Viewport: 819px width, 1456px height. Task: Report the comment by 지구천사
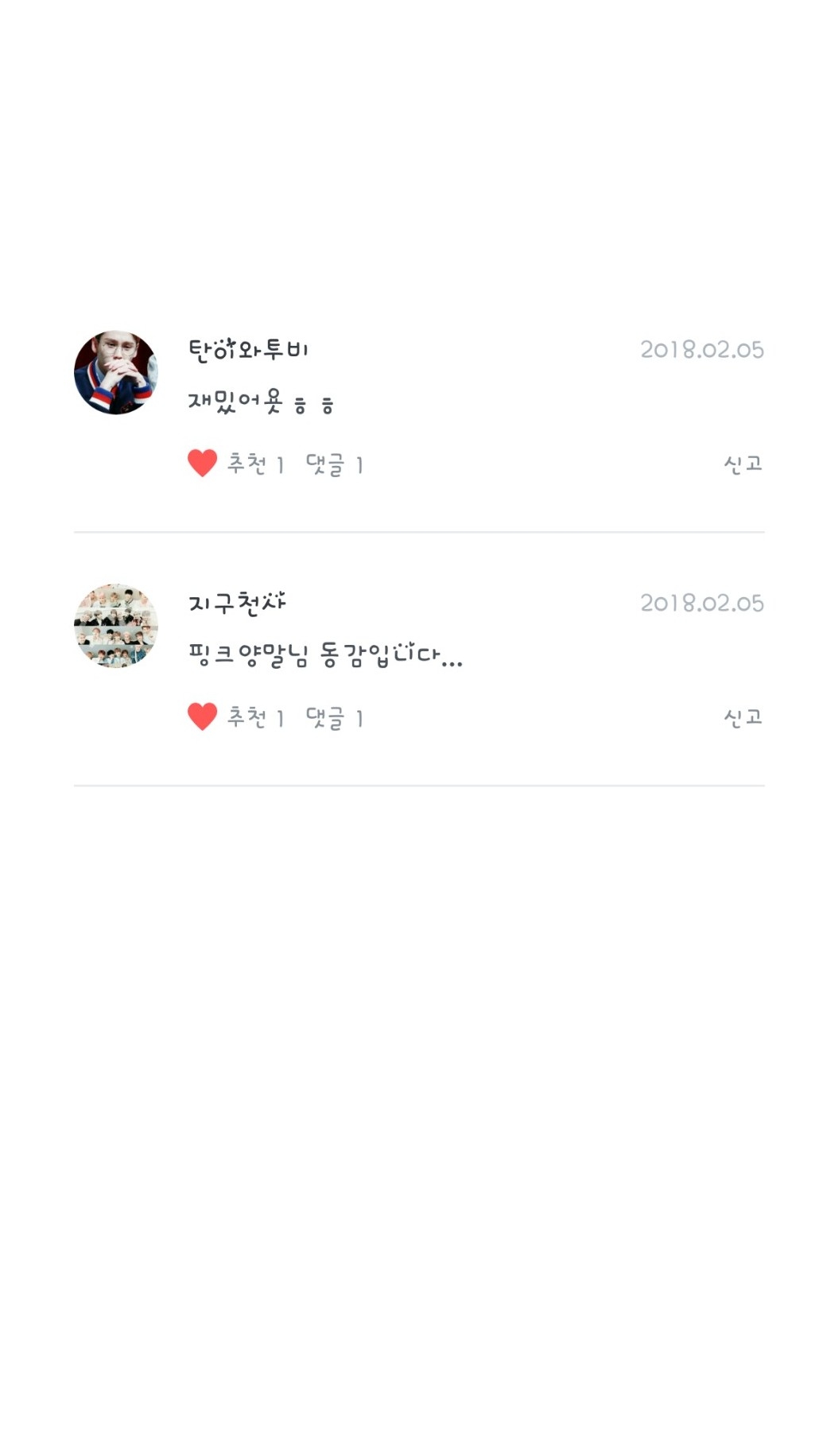[743, 717]
